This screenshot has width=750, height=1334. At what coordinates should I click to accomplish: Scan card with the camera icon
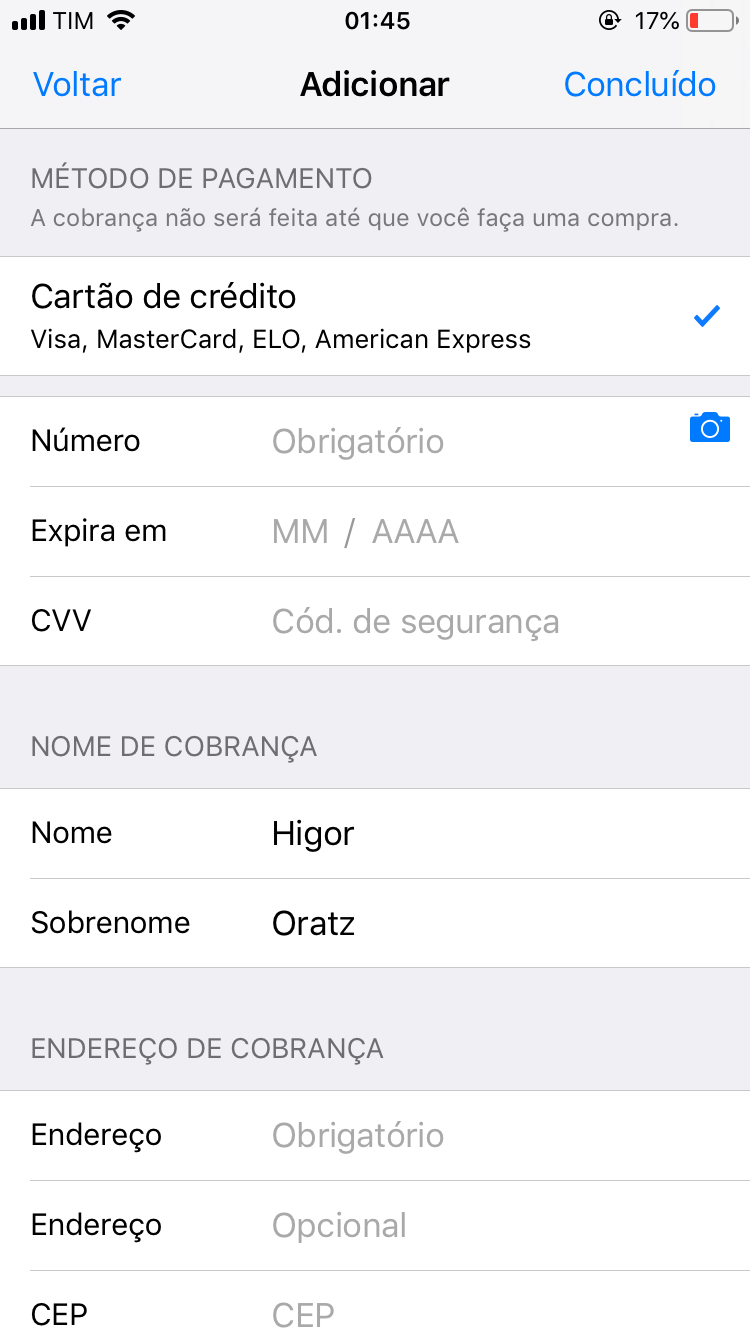pyautogui.click(x=709, y=428)
